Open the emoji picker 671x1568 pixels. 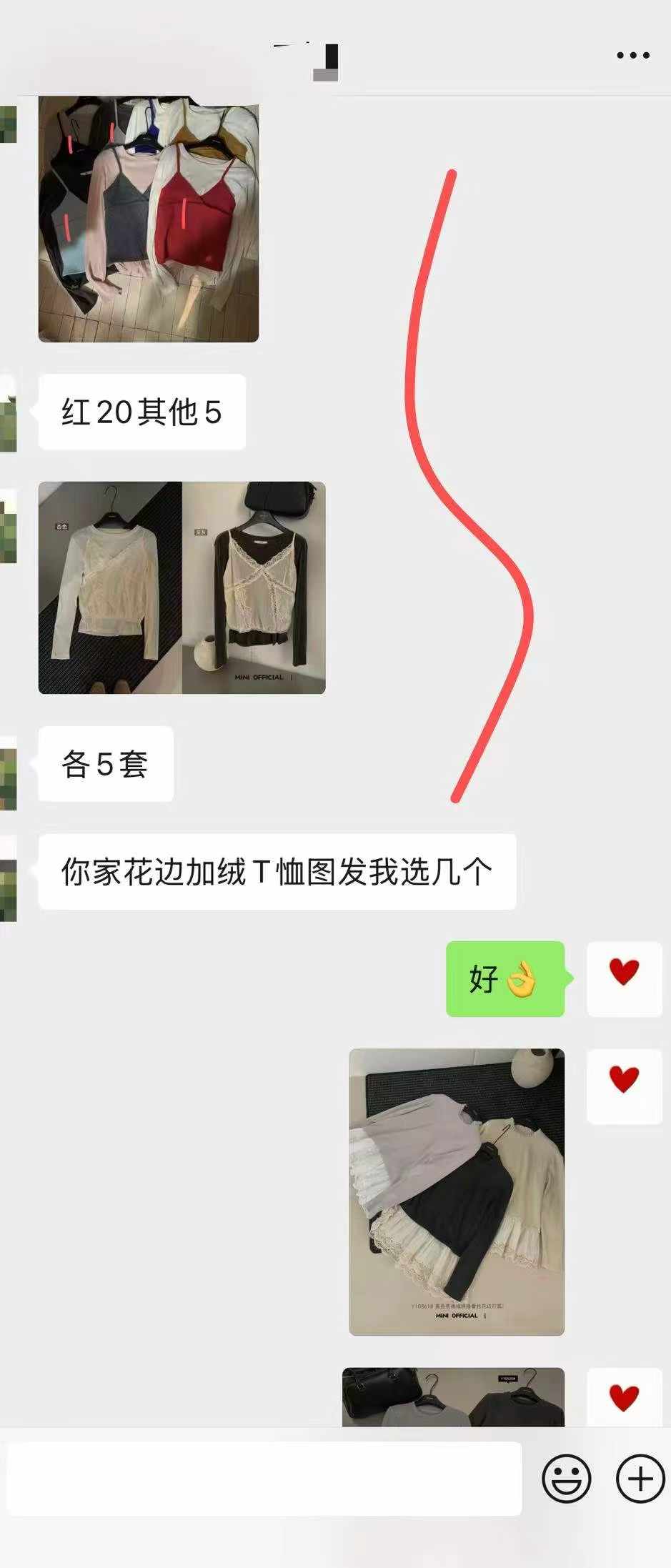point(566,1479)
